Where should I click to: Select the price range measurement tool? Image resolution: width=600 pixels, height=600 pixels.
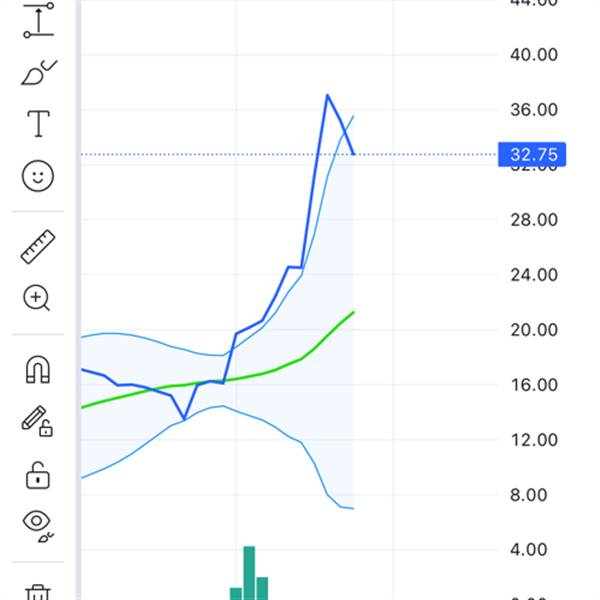click(x=38, y=21)
